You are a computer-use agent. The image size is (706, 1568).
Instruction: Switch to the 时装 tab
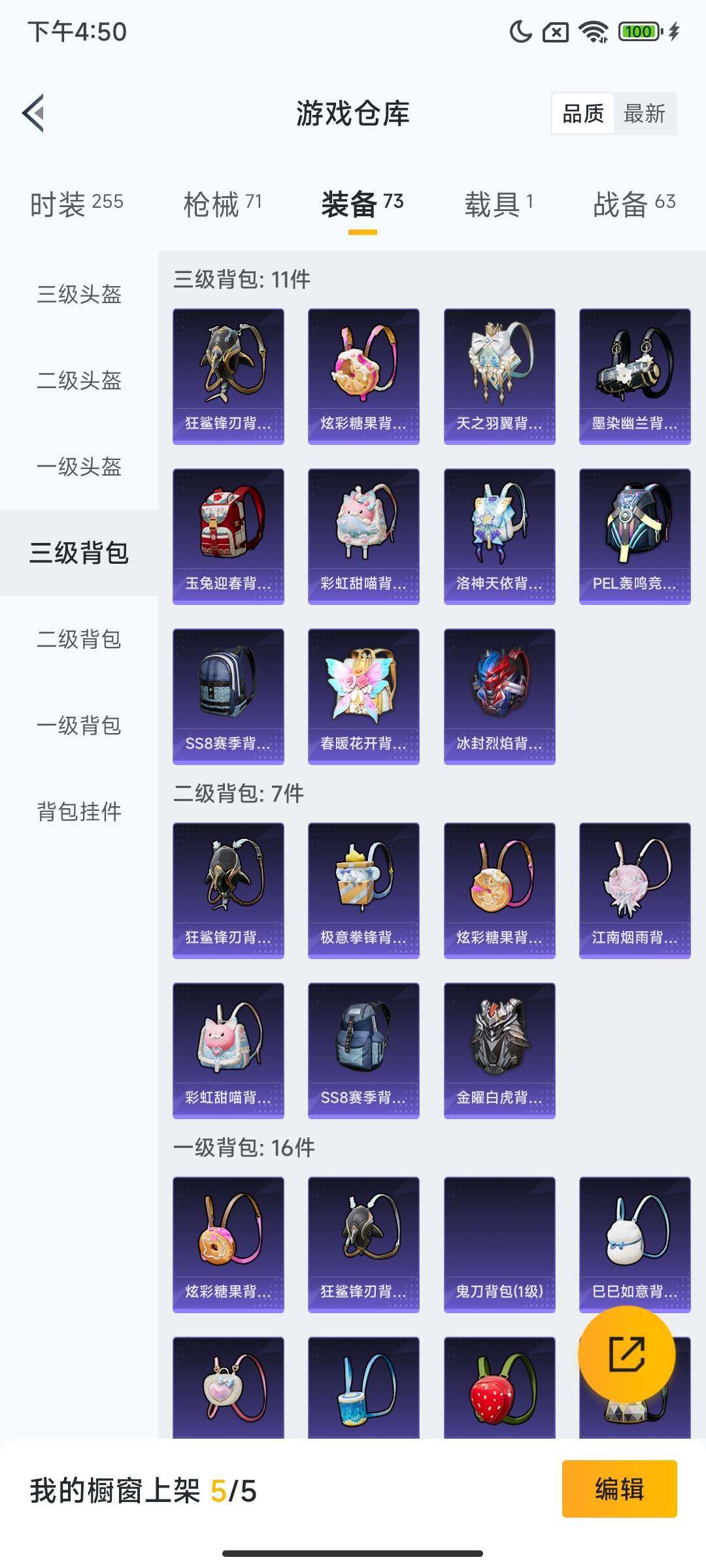(x=76, y=204)
